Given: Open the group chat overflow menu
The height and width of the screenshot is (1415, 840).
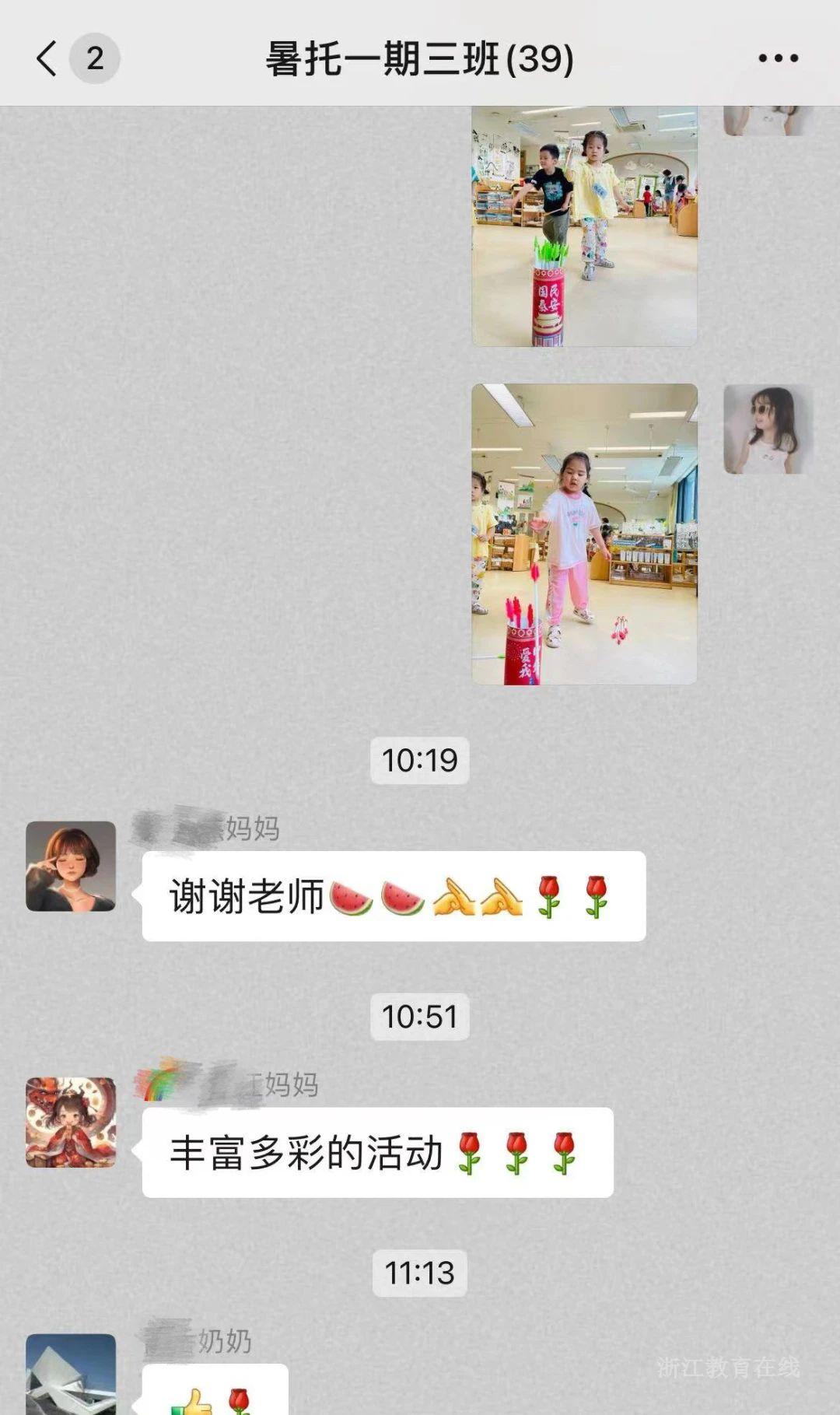Looking at the screenshot, I should click(x=778, y=58).
